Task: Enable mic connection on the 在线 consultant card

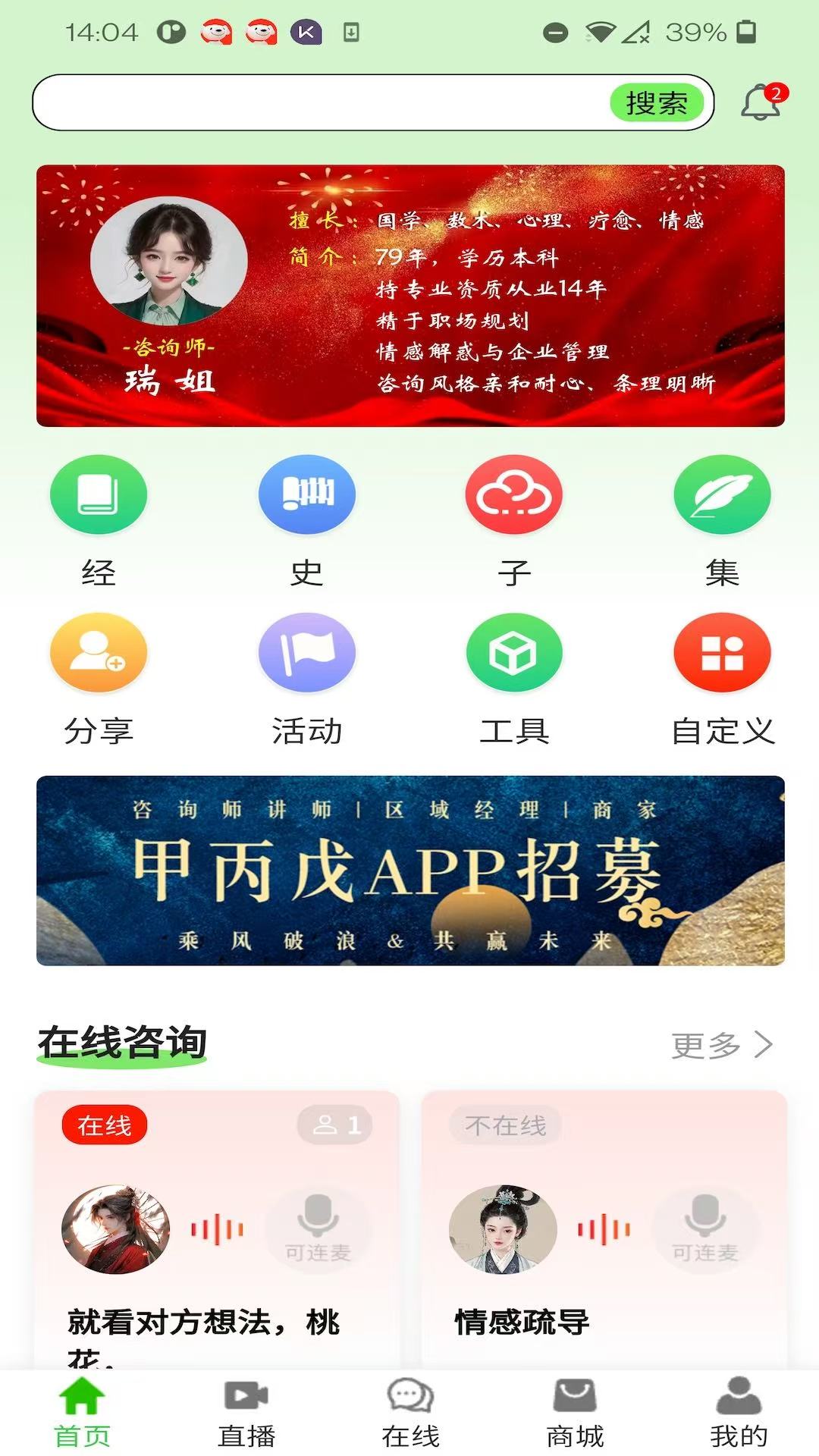Action: click(x=318, y=1230)
